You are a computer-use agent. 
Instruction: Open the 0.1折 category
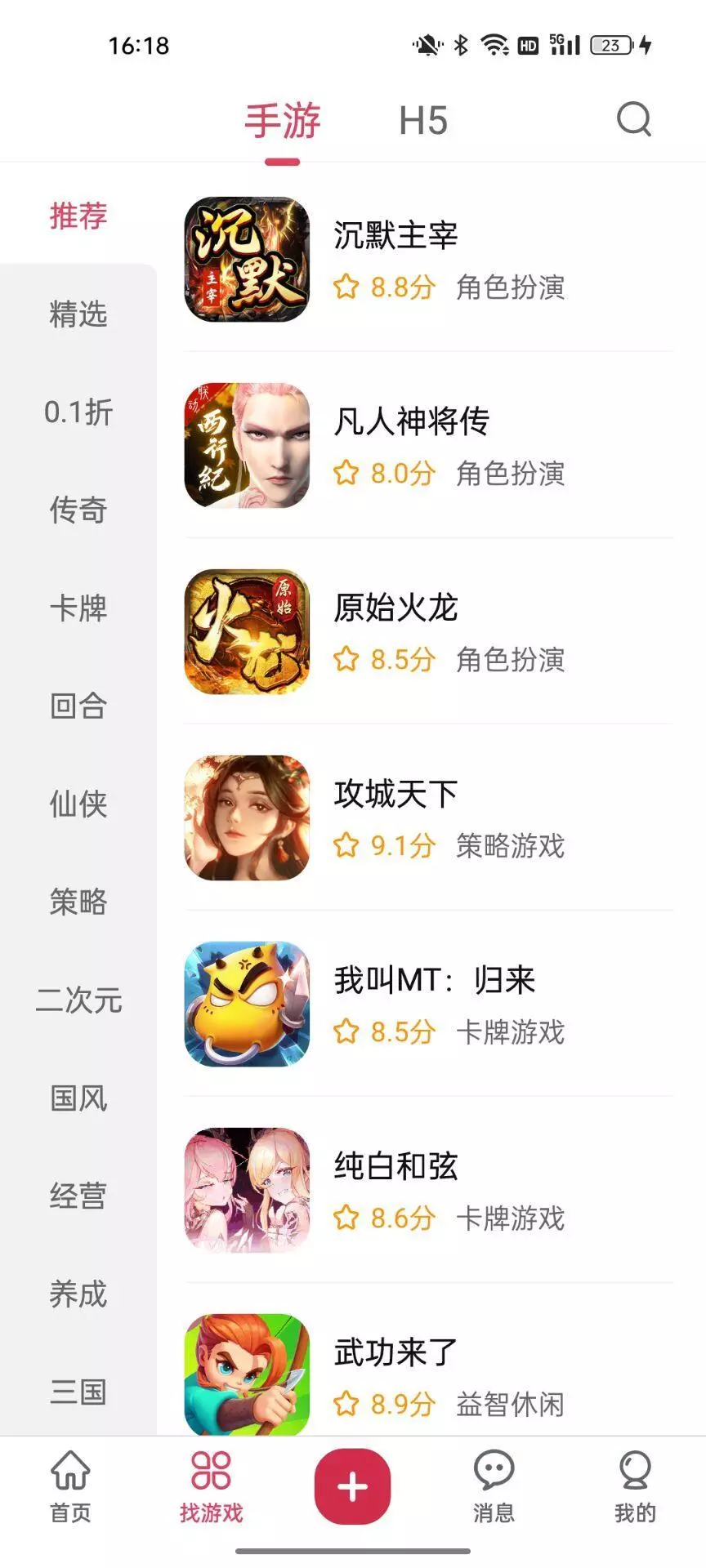click(x=76, y=414)
